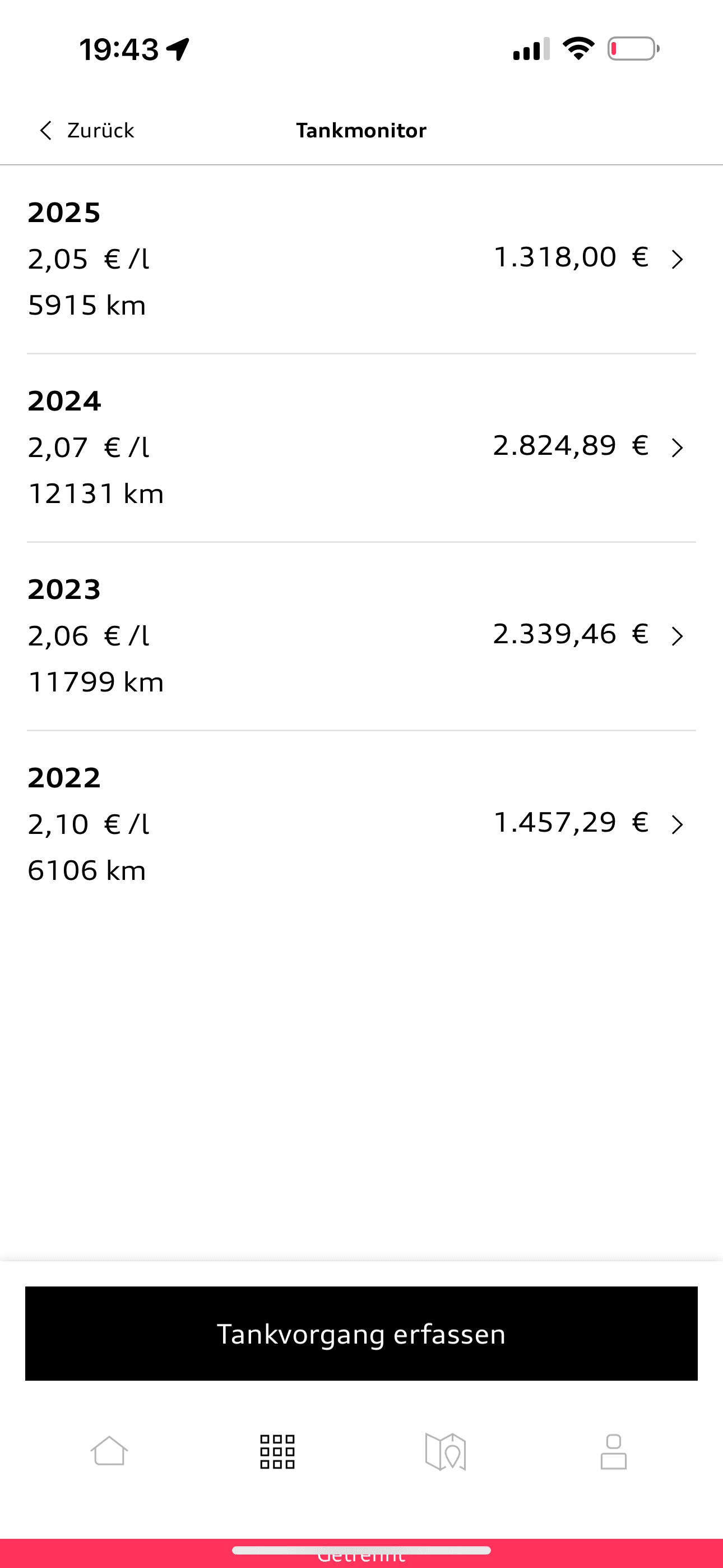
Task: Switch to the map tab
Action: point(446,1452)
